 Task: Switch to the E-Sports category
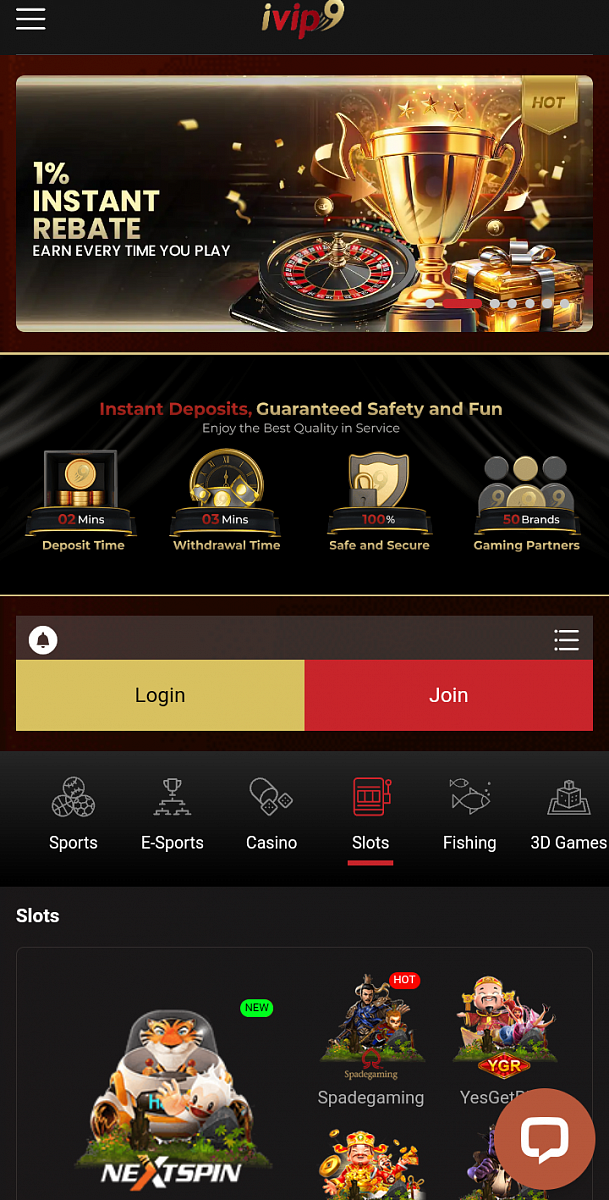pos(172,815)
